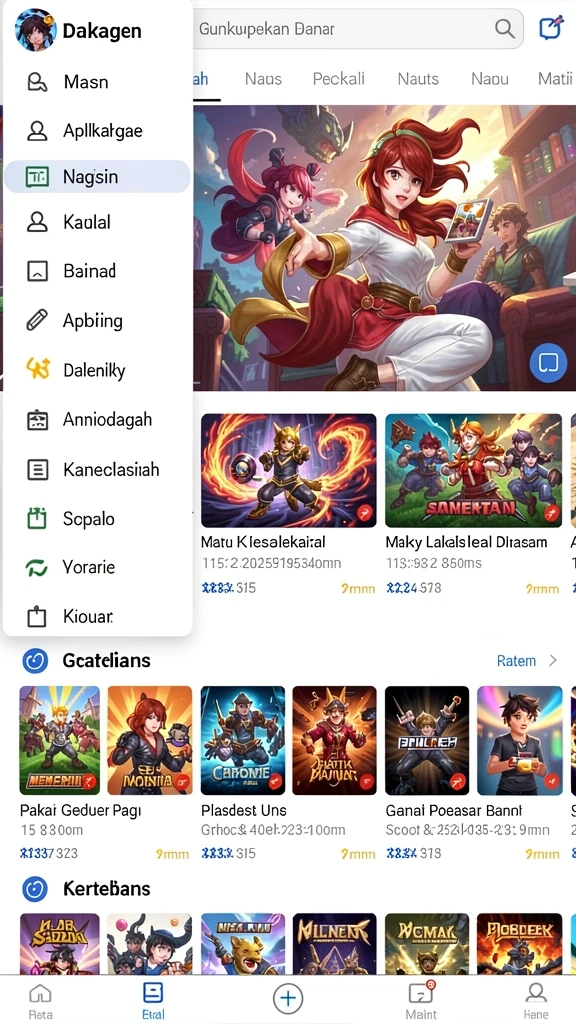Switch to the Nauts tab

418,79
